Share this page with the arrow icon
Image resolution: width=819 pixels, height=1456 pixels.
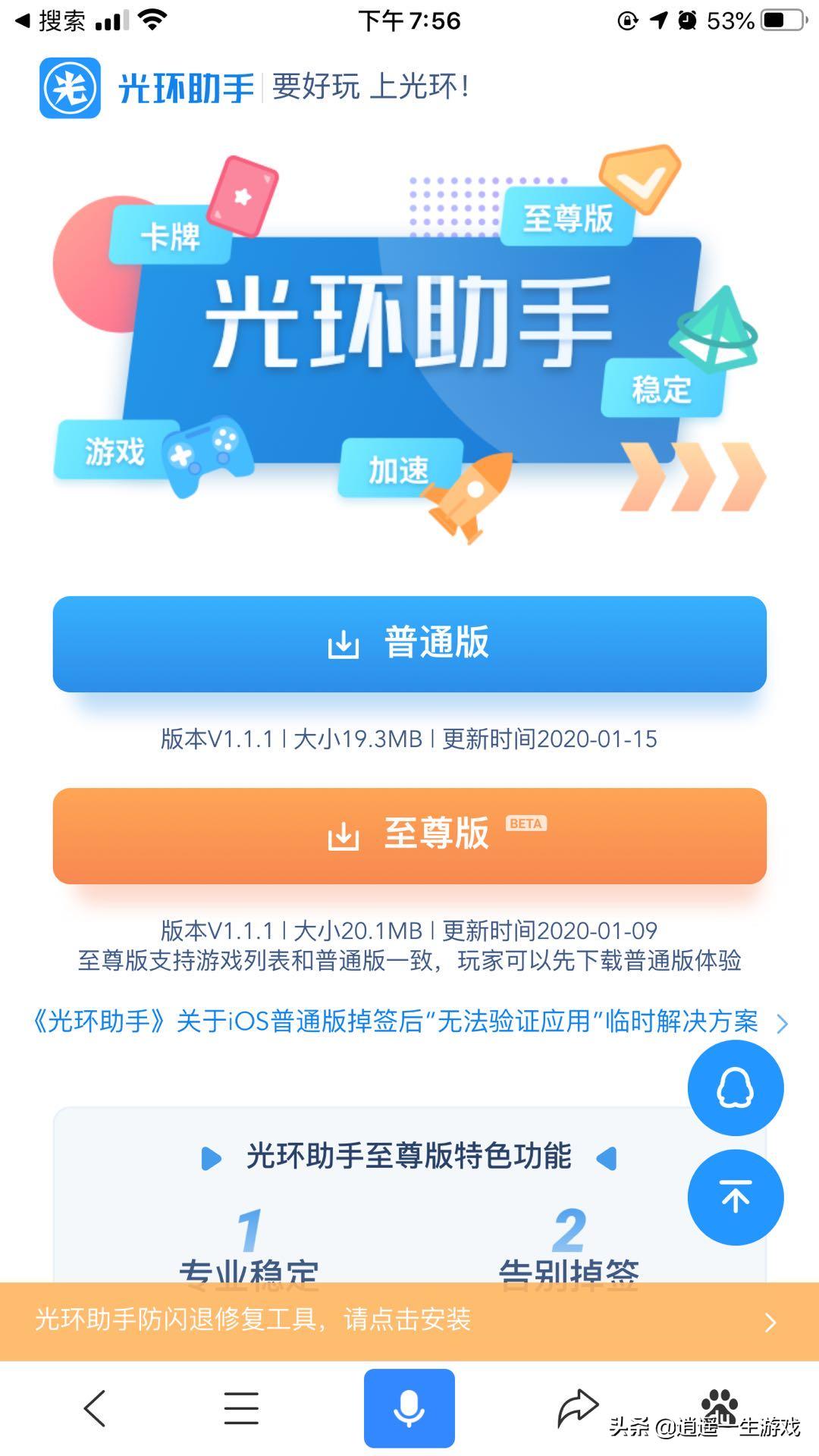point(577,1408)
